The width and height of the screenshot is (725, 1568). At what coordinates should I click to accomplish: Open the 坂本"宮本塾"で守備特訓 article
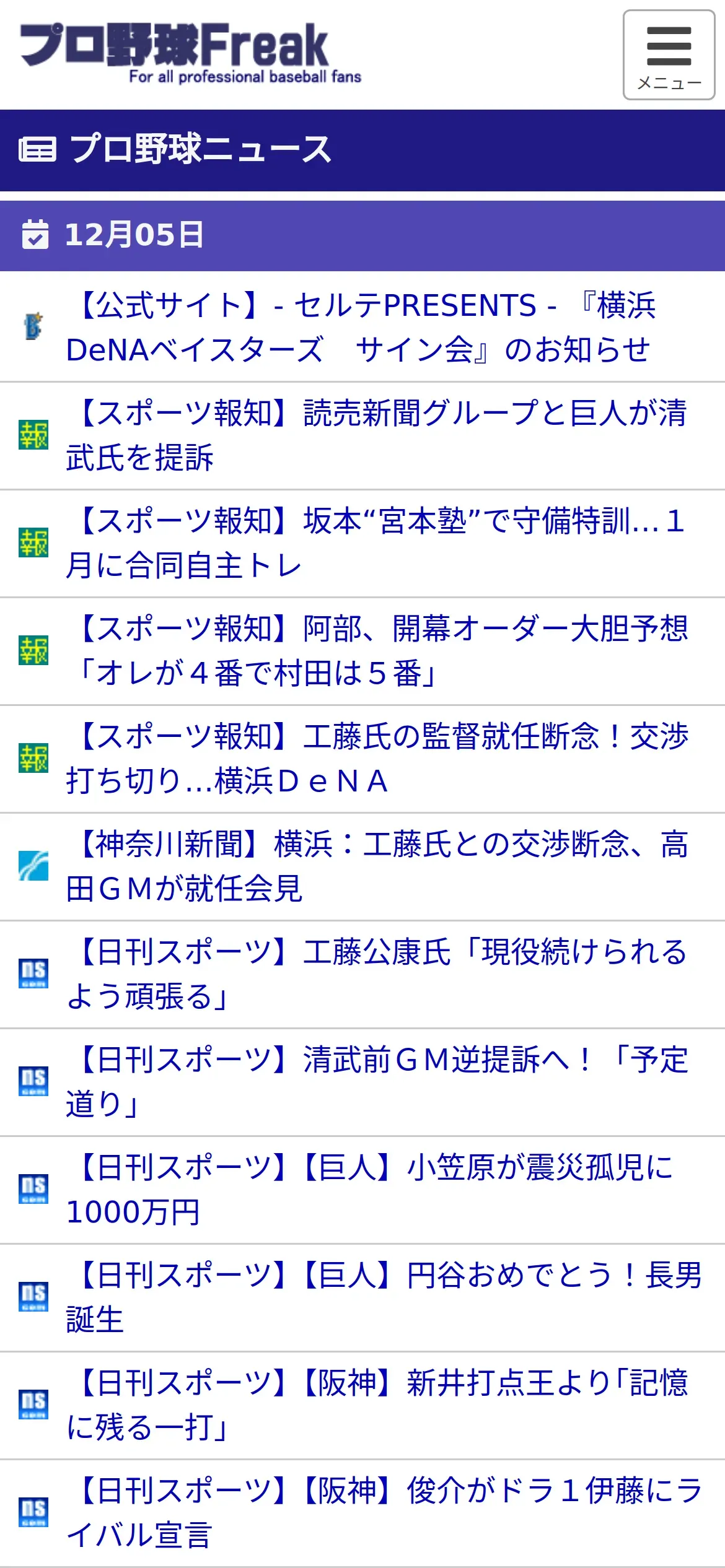point(376,543)
